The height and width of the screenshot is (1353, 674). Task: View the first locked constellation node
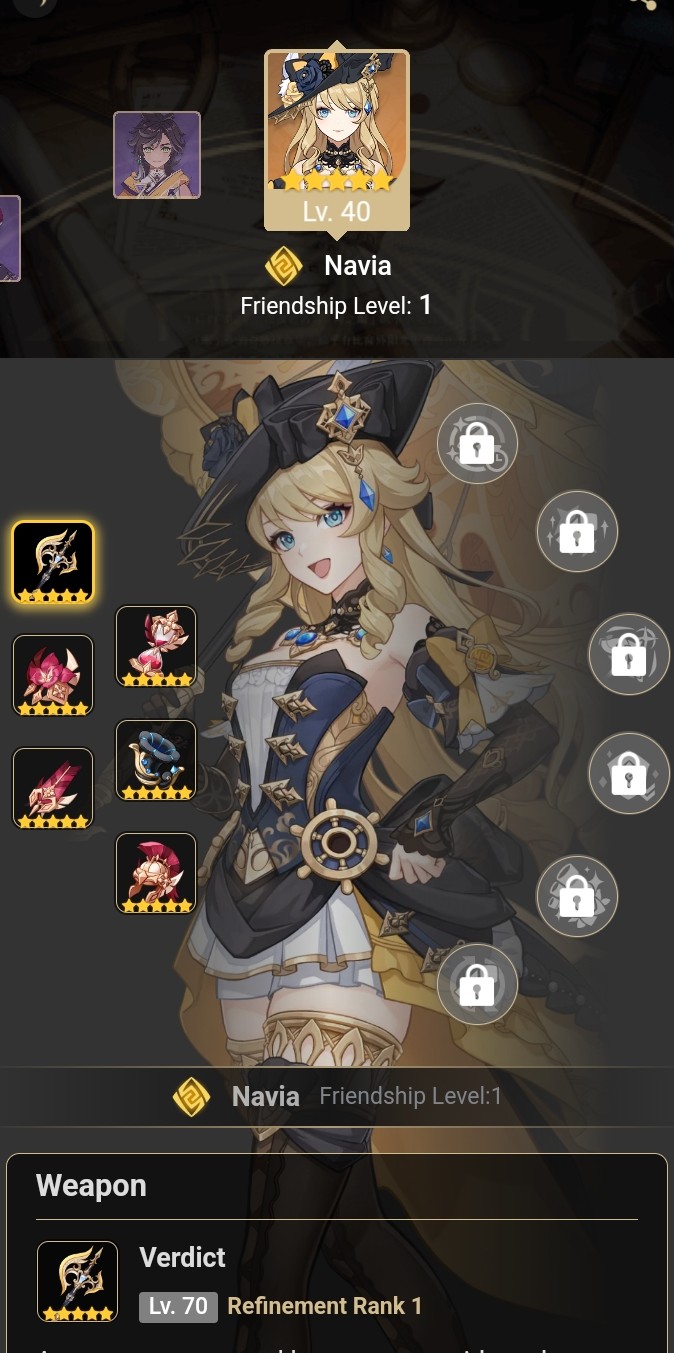(477, 443)
